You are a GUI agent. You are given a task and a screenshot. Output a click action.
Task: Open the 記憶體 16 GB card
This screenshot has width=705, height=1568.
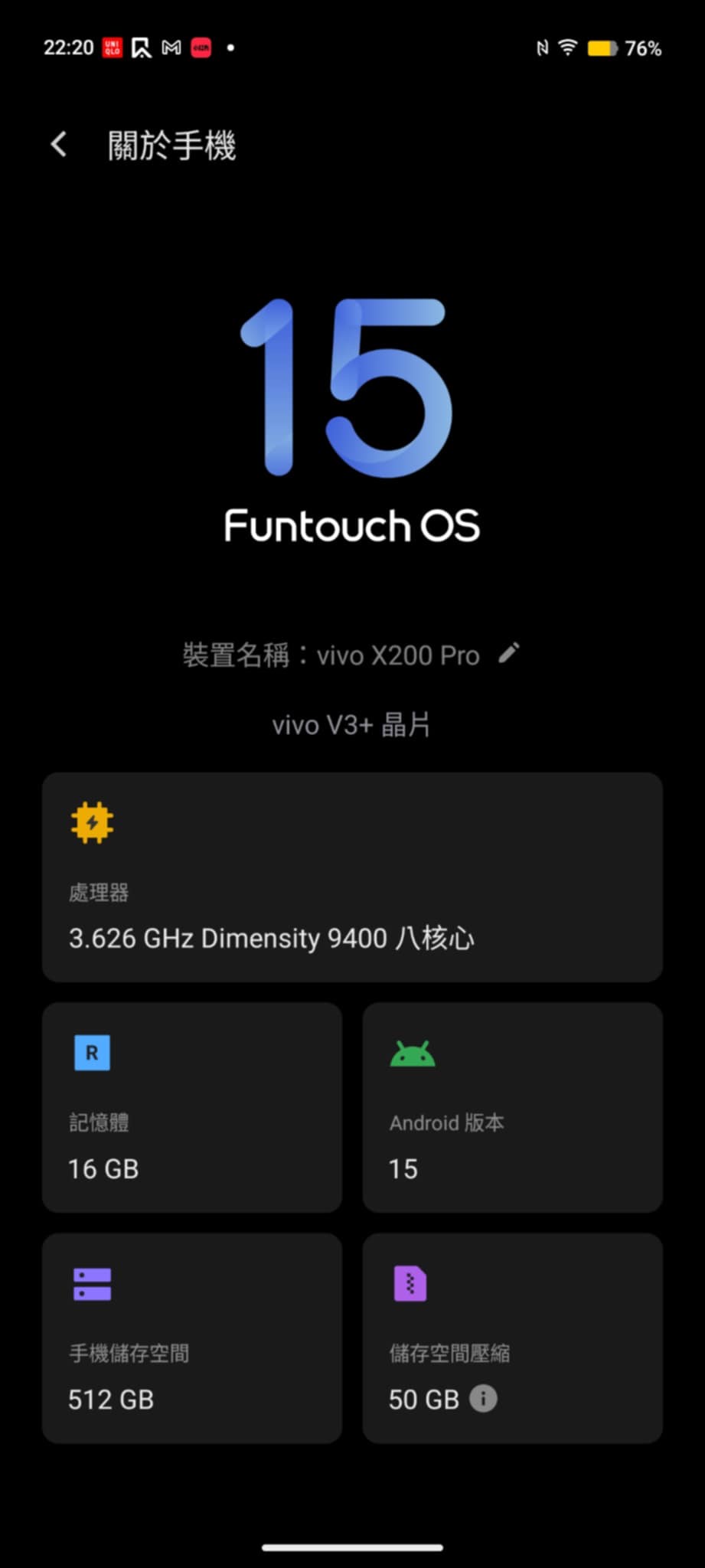coord(192,1107)
